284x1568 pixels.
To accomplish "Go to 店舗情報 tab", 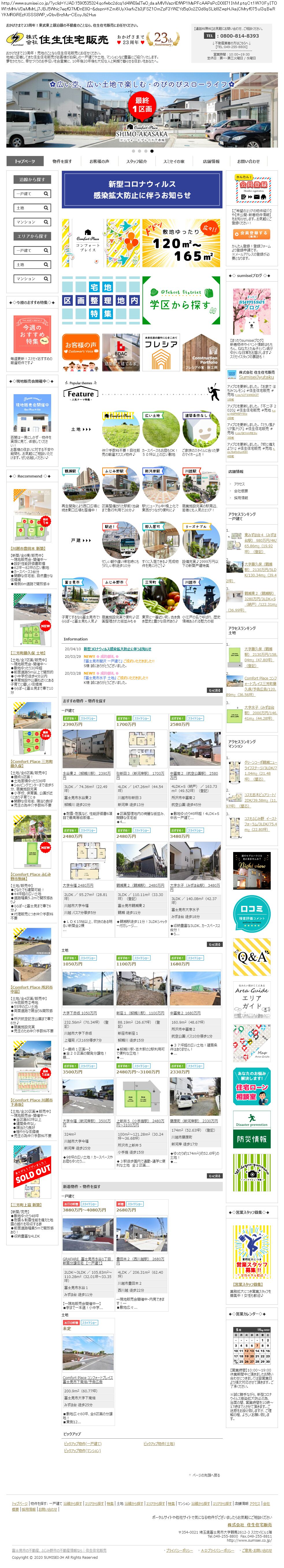I will click(211, 161).
